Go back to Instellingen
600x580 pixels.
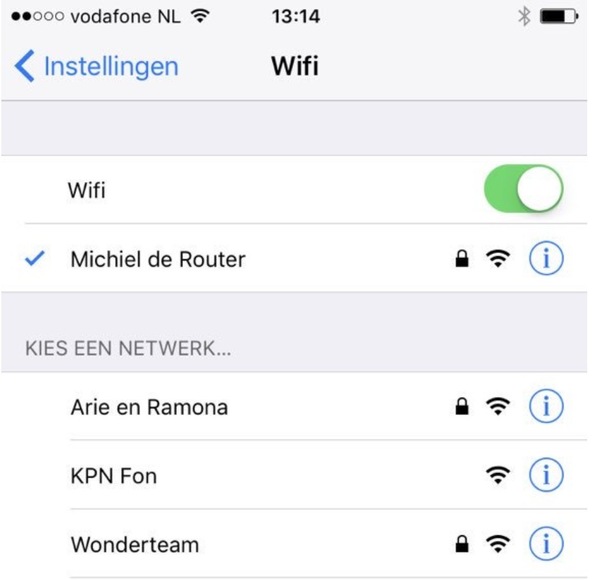(97, 67)
